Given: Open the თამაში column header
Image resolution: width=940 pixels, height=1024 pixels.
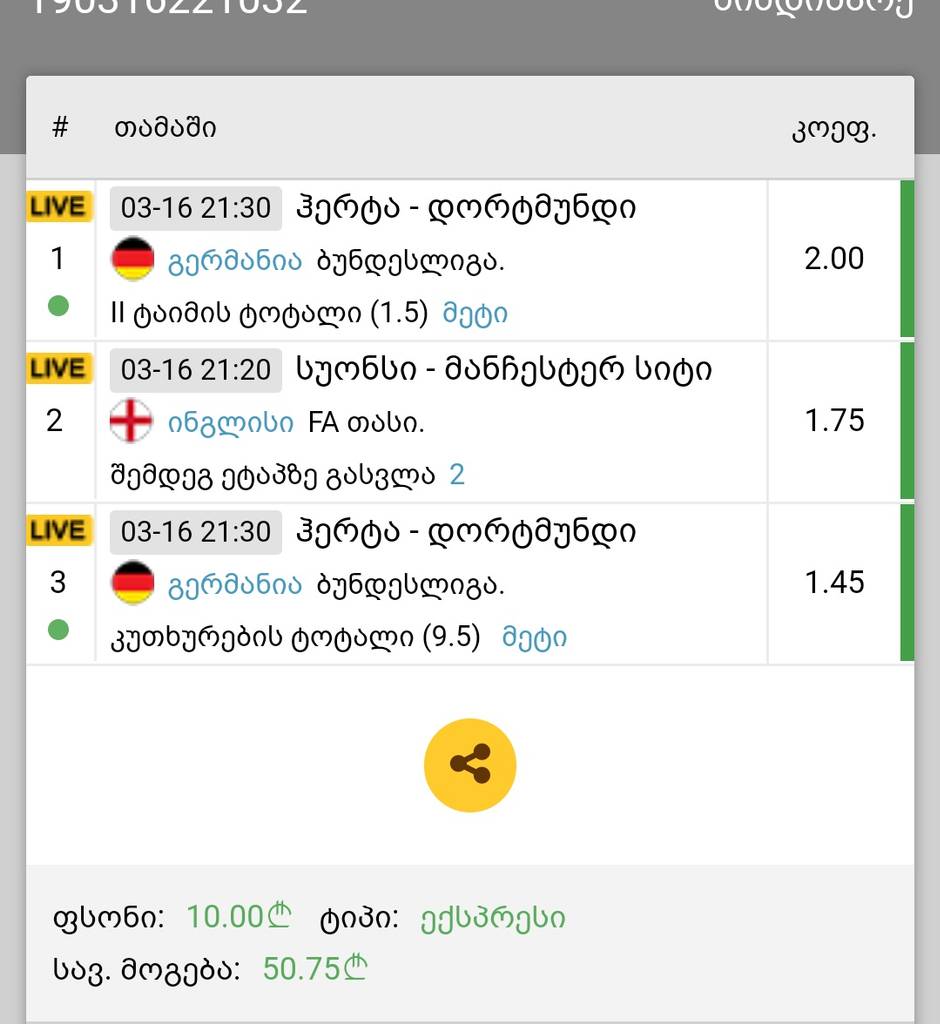Looking at the screenshot, I should point(165,128).
